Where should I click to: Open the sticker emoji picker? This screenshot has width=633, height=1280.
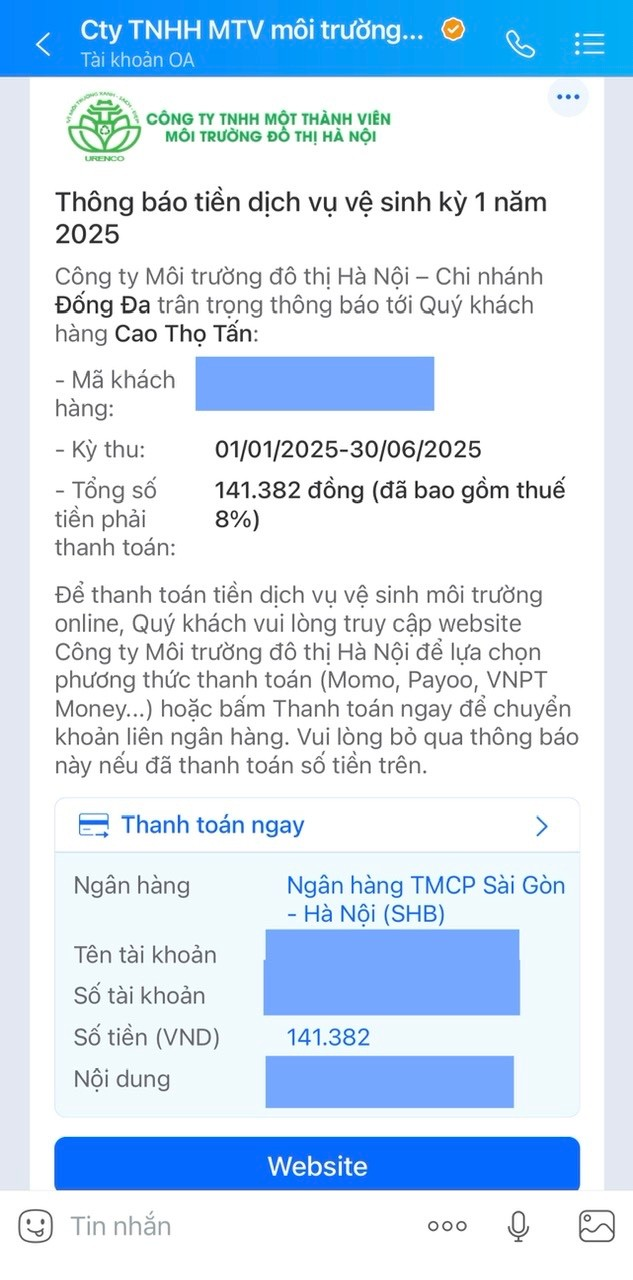(35, 1225)
